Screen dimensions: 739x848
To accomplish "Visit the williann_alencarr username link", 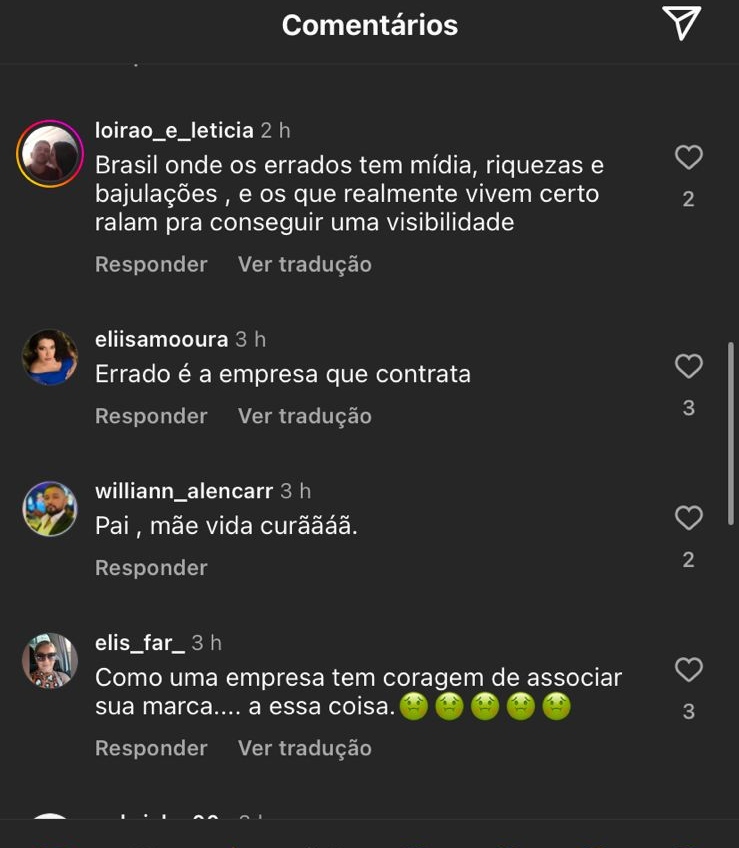I will click(184, 491).
